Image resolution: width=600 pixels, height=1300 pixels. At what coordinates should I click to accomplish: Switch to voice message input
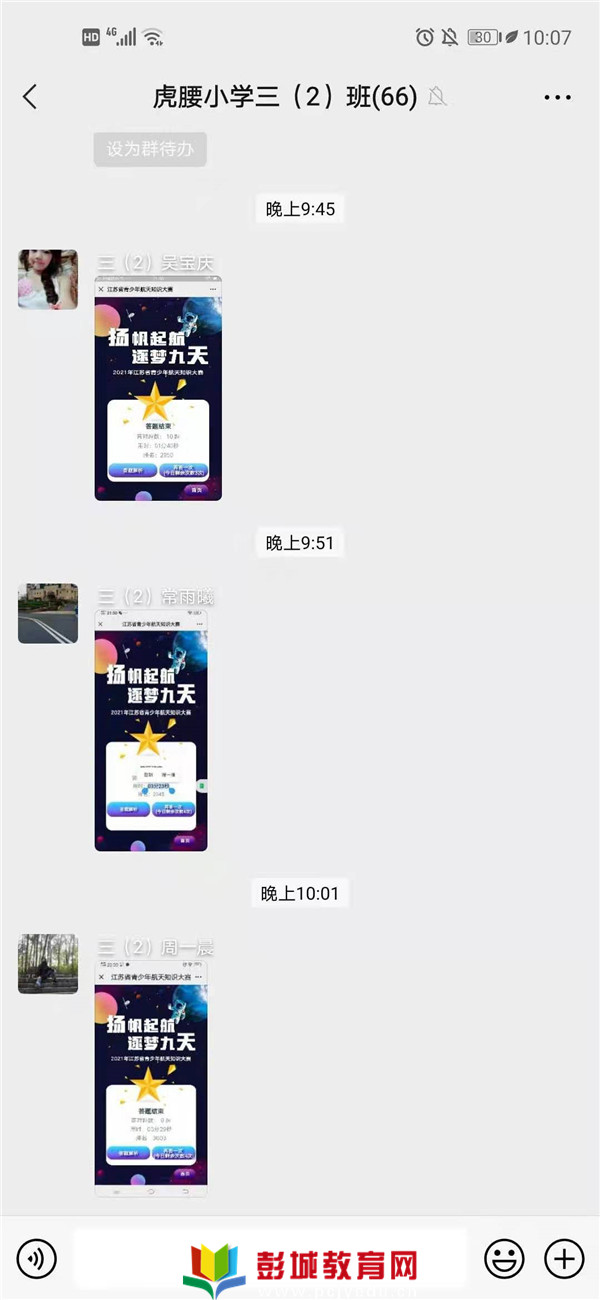pyautogui.click(x=37, y=1257)
